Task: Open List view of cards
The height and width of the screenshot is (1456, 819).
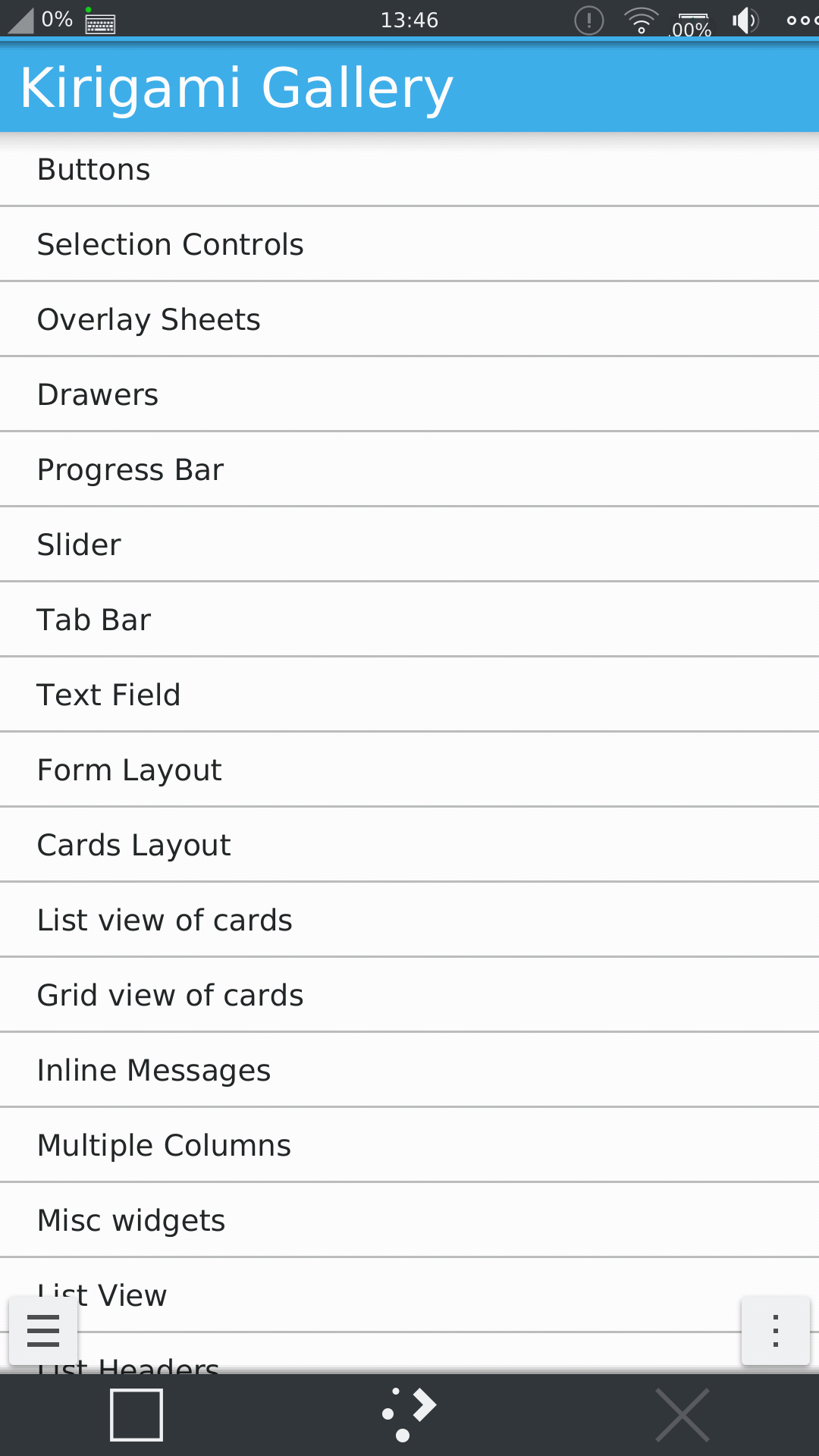Action: (x=165, y=921)
